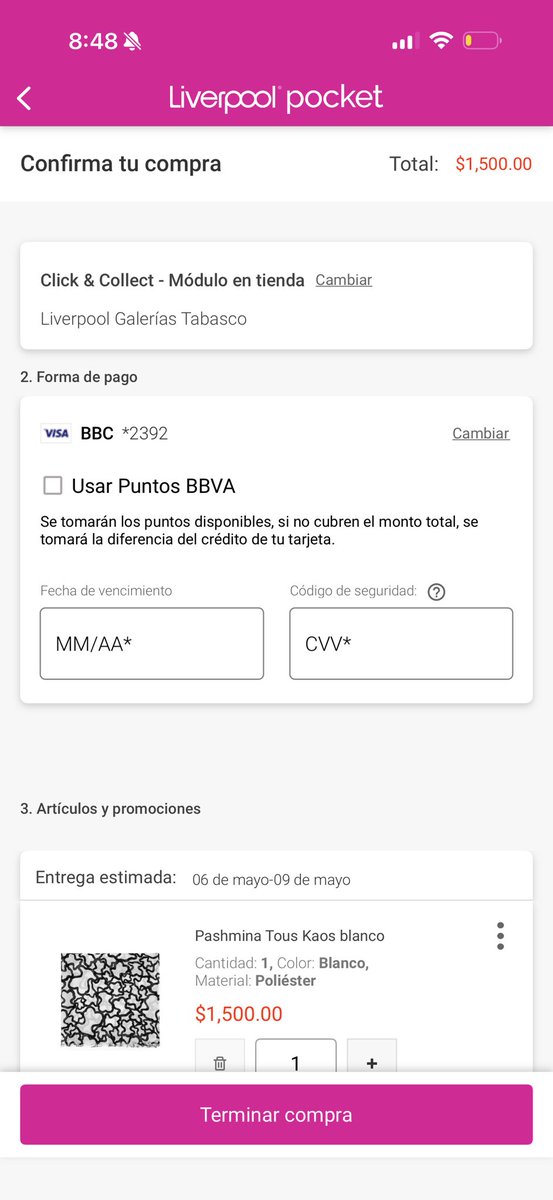Viewport: 553px width, 1200px height.
Task: Go back using the header arrow
Action: point(25,97)
